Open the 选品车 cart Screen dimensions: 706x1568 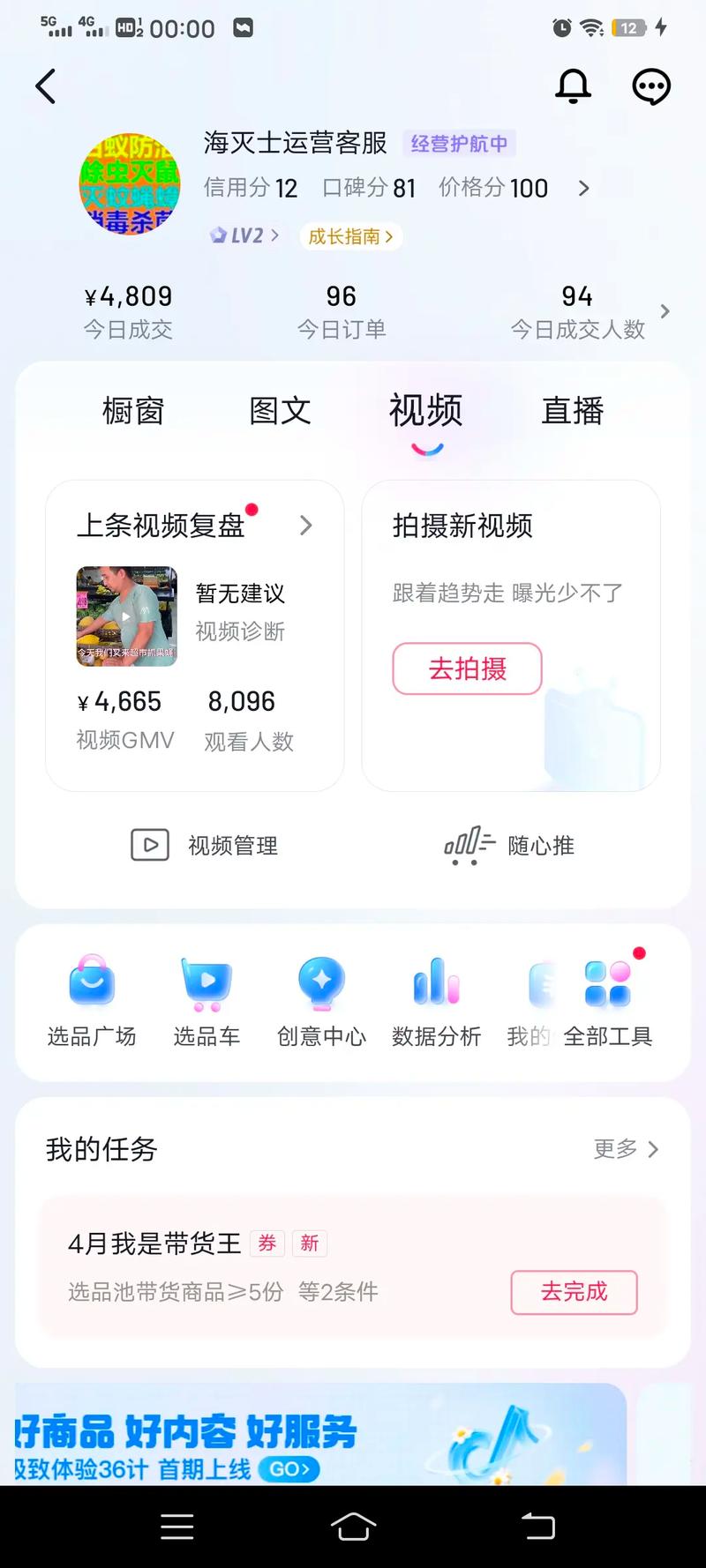coord(207,1001)
